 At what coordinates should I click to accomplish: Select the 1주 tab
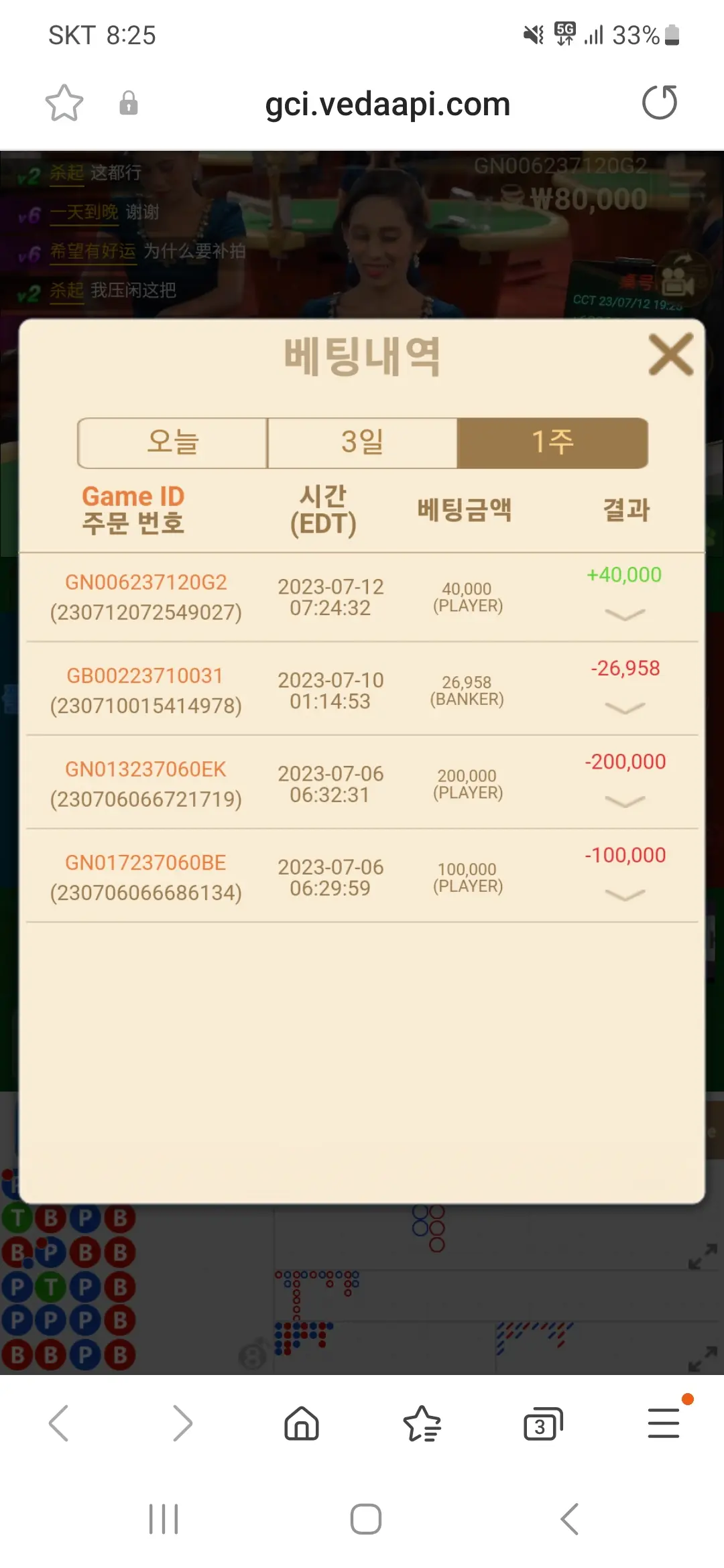[552, 443]
